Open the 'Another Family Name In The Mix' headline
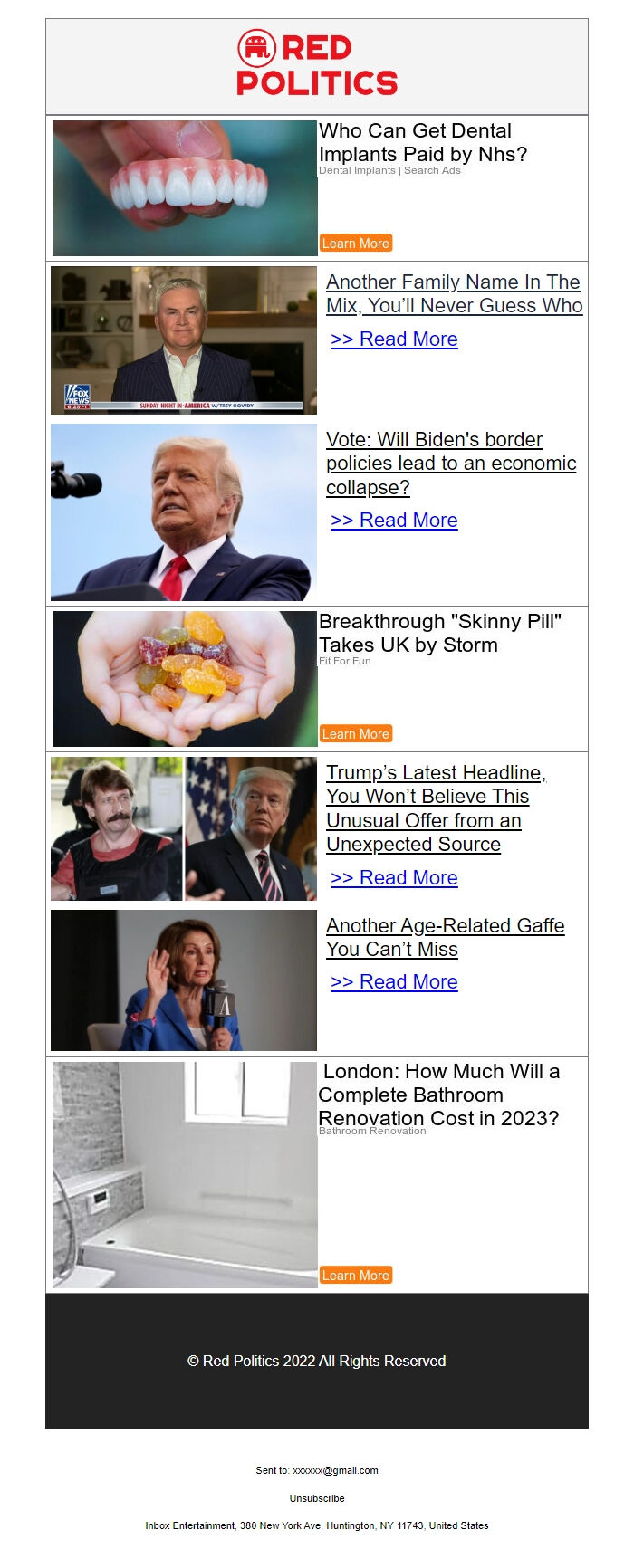634x1568 pixels. pyautogui.click(x=453, y=294)
